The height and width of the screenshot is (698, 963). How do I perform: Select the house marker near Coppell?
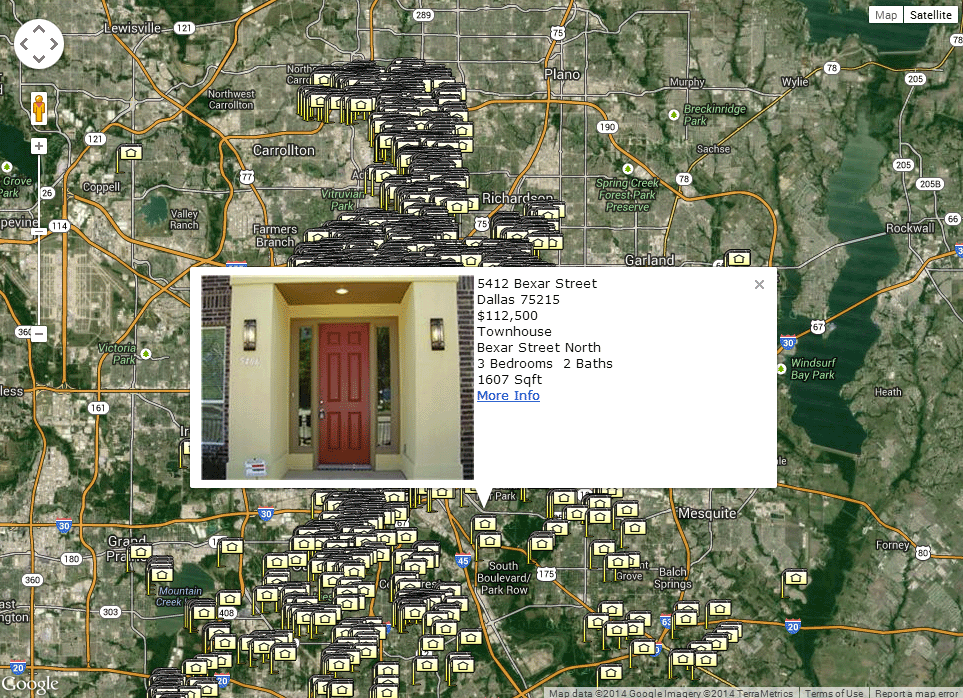pos(130,153)
